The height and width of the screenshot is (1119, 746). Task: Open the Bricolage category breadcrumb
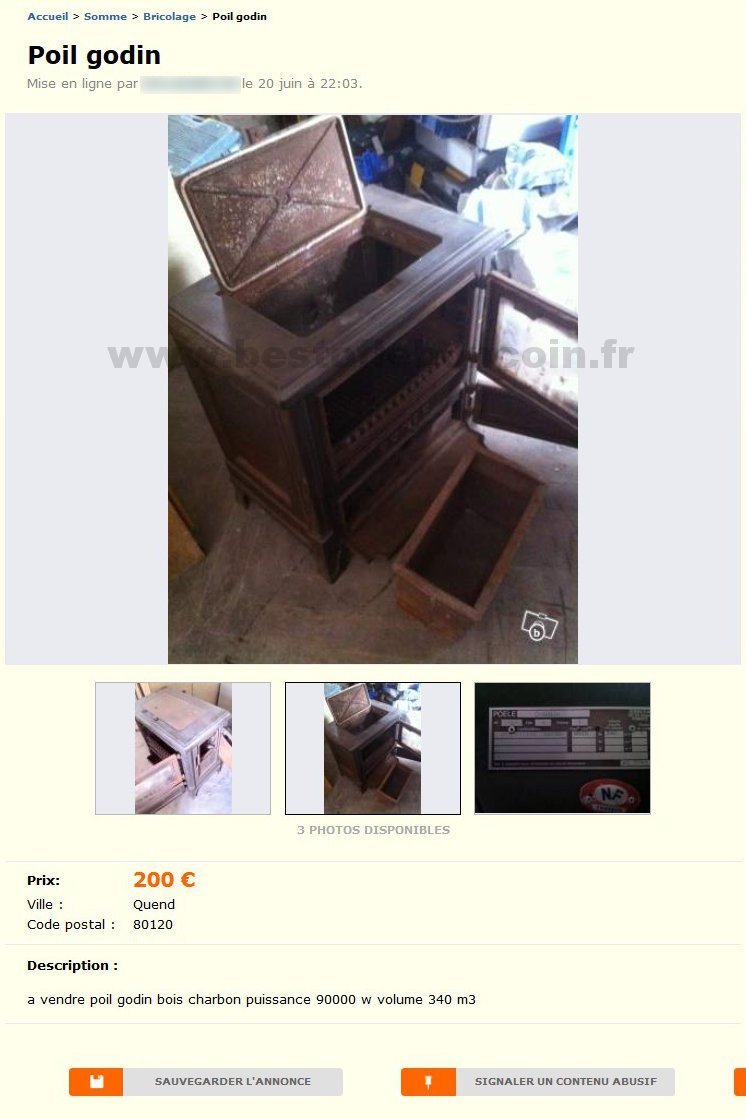pos(169,17)
